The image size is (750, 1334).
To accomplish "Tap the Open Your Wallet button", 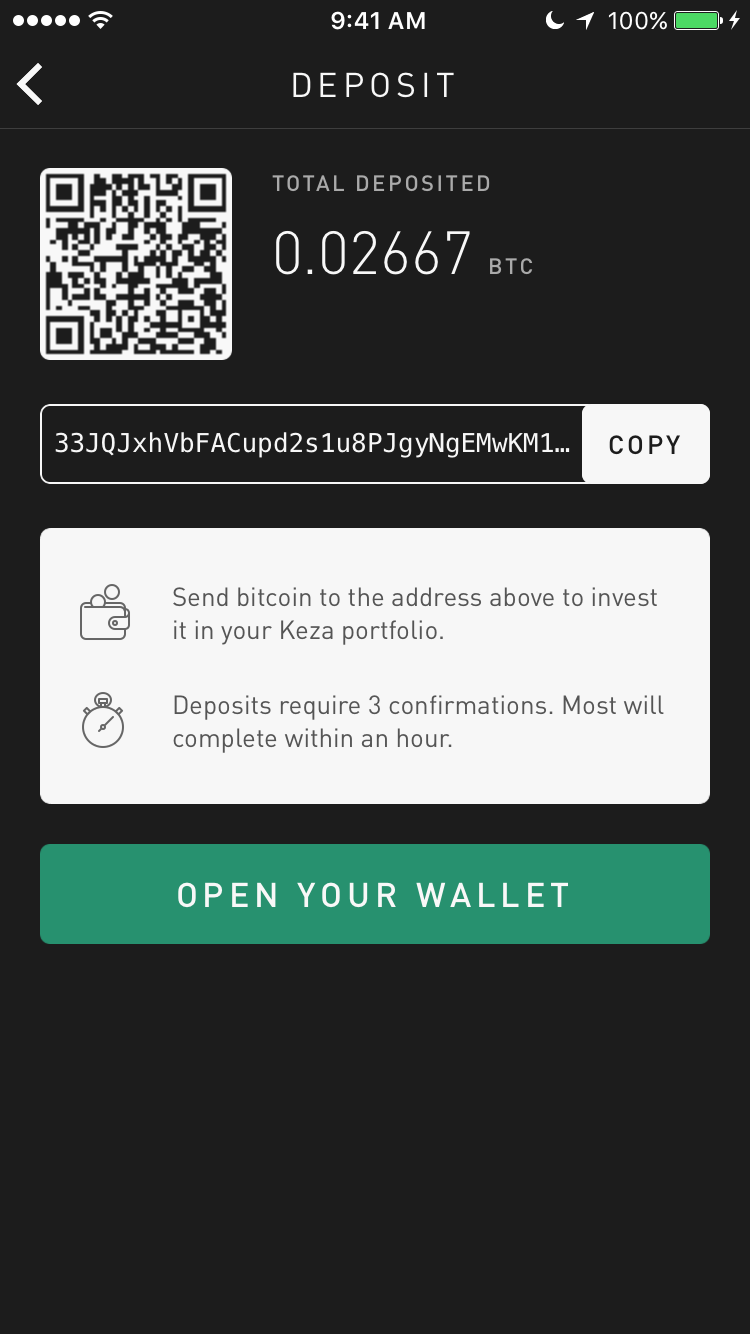I will (374, 894).
